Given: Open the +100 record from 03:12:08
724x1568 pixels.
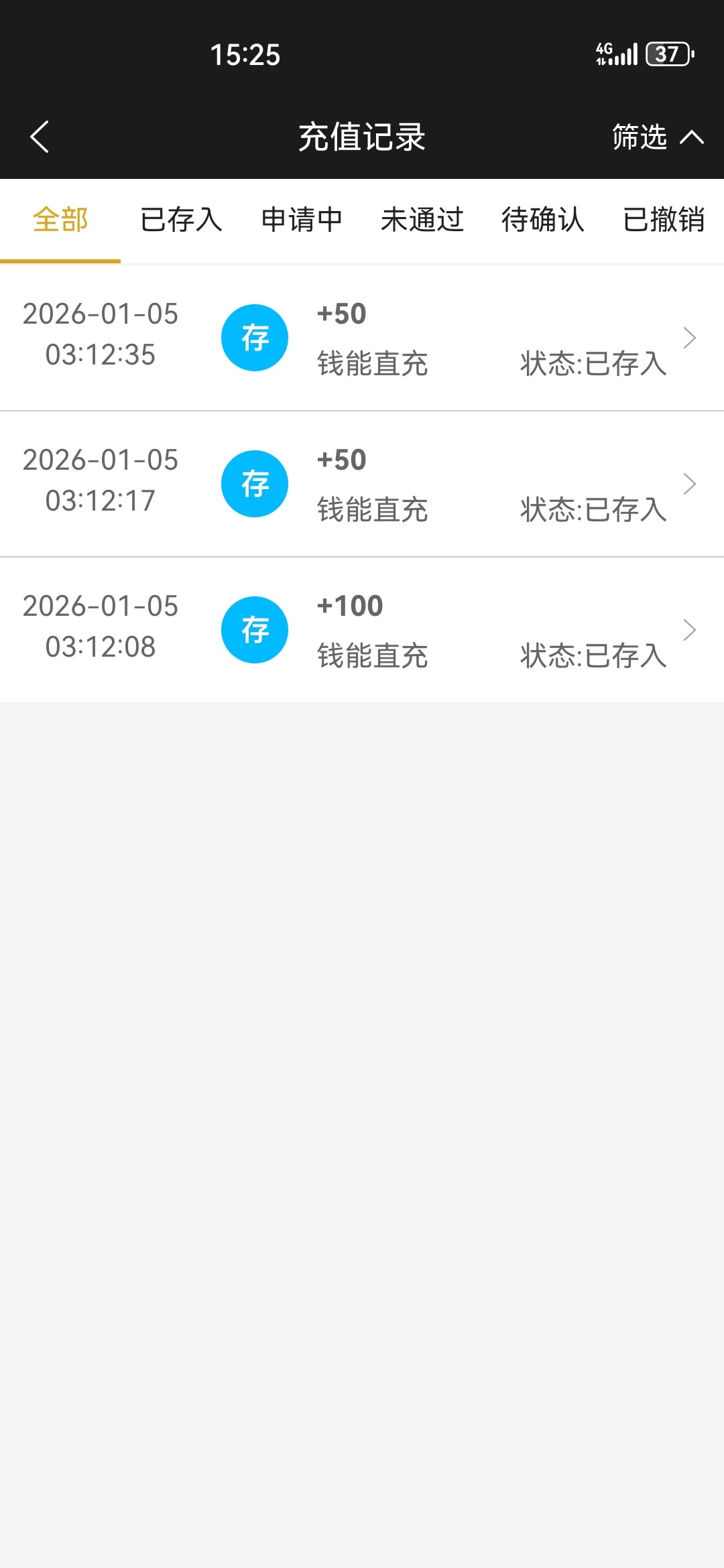Looking at the screenshot, I should [362, 630].
